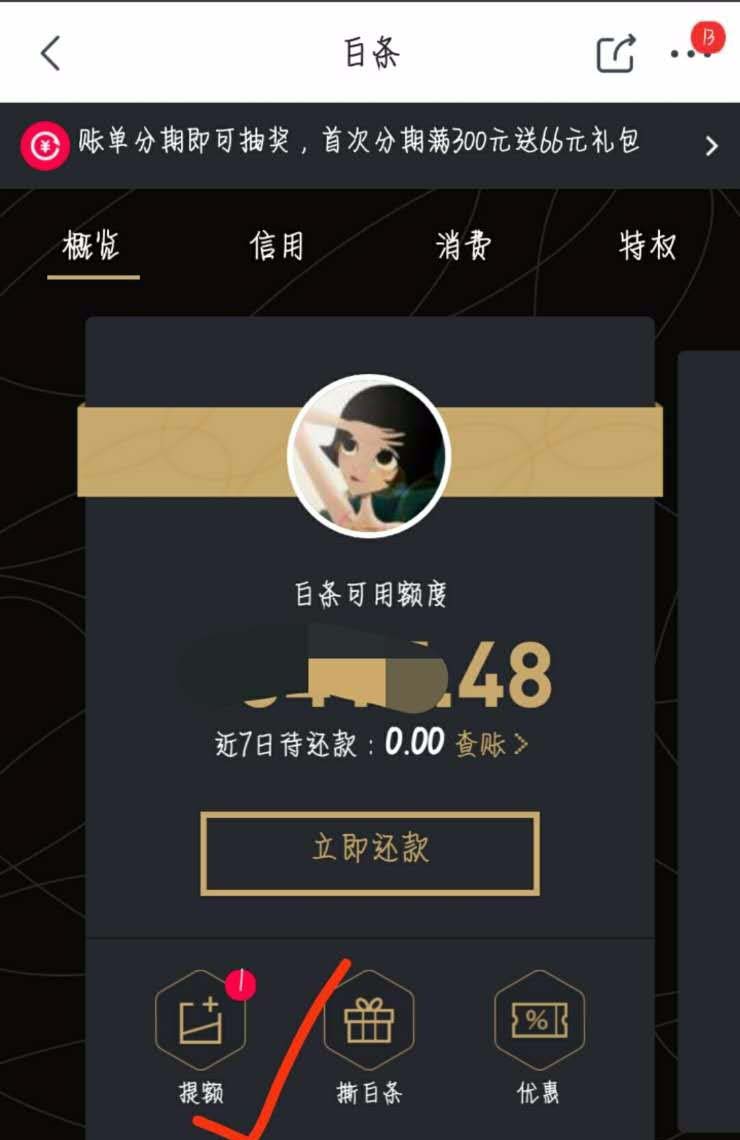Go back from the 白条 page

point(51,53)
